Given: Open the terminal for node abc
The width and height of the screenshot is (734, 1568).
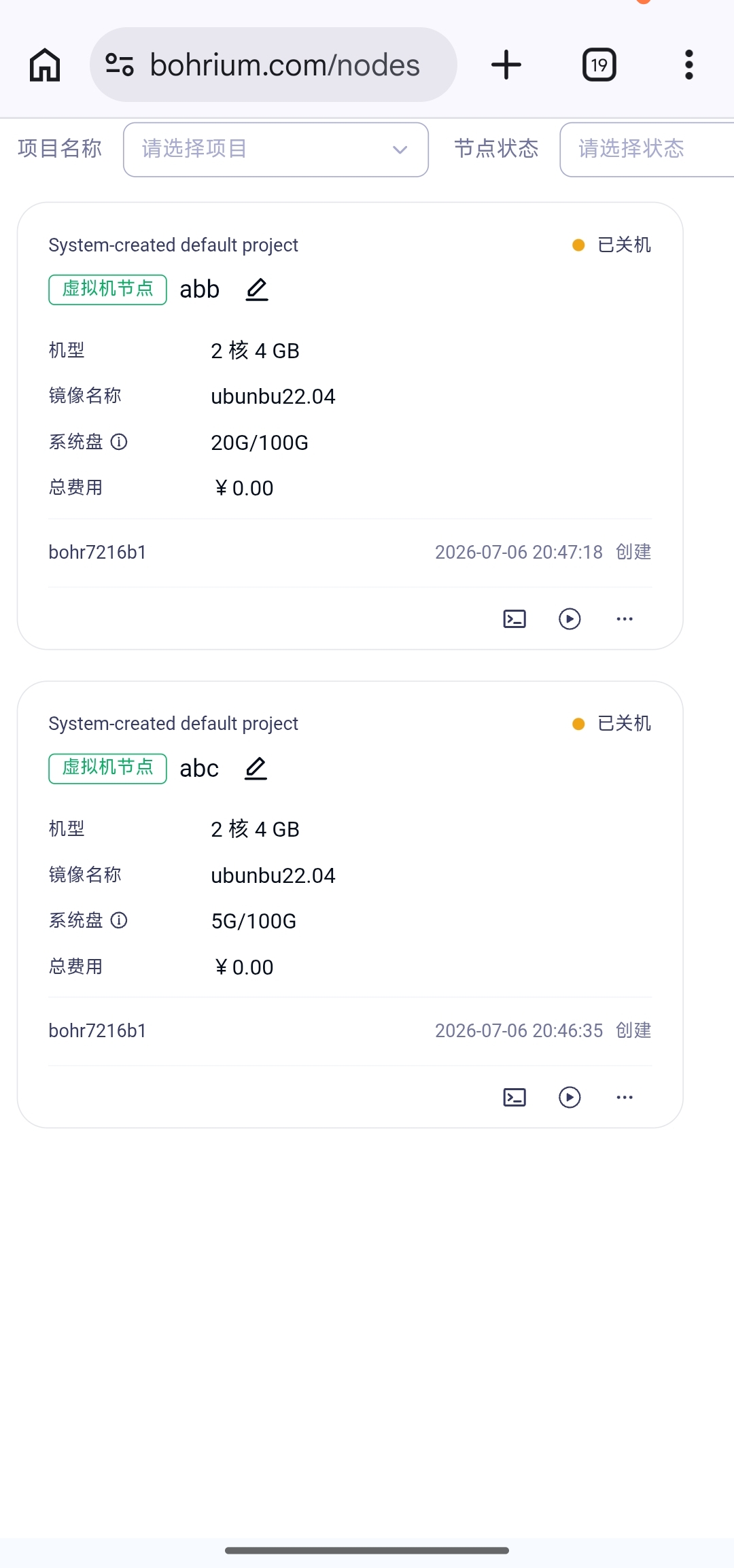Looking at the screenshot, I should [x=514, y=1098].
